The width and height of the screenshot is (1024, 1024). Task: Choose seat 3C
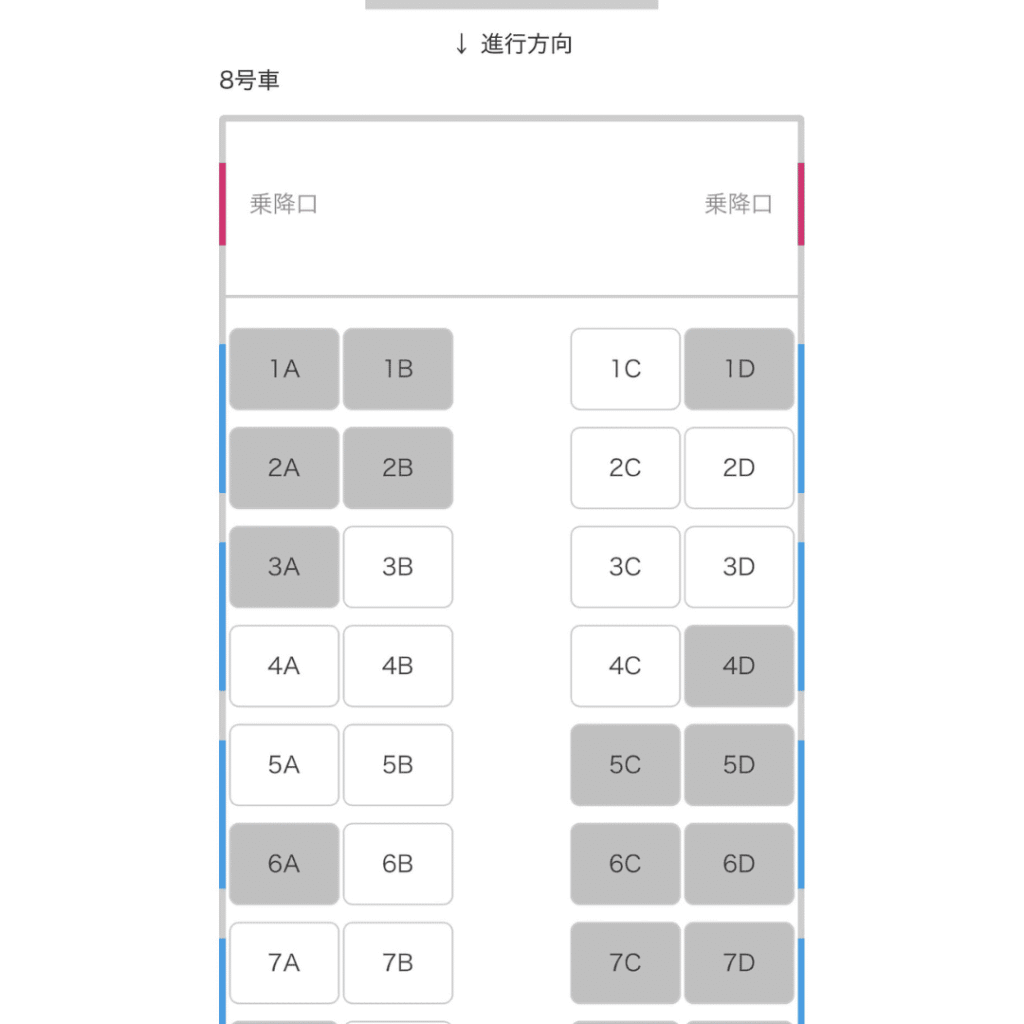click(625, 567)
